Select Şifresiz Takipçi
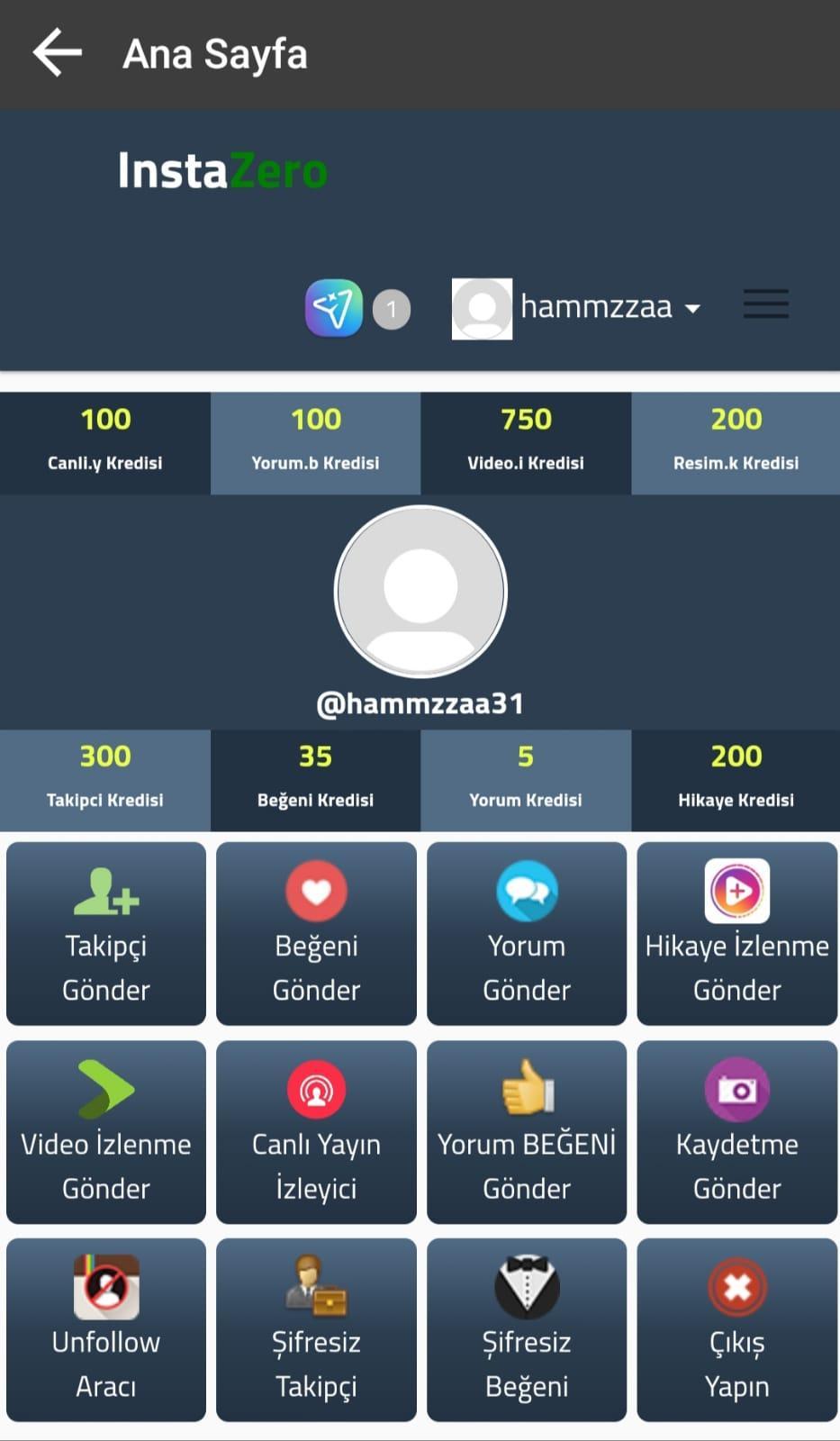The image size is (840, 1441). (x=316, y=1330)
